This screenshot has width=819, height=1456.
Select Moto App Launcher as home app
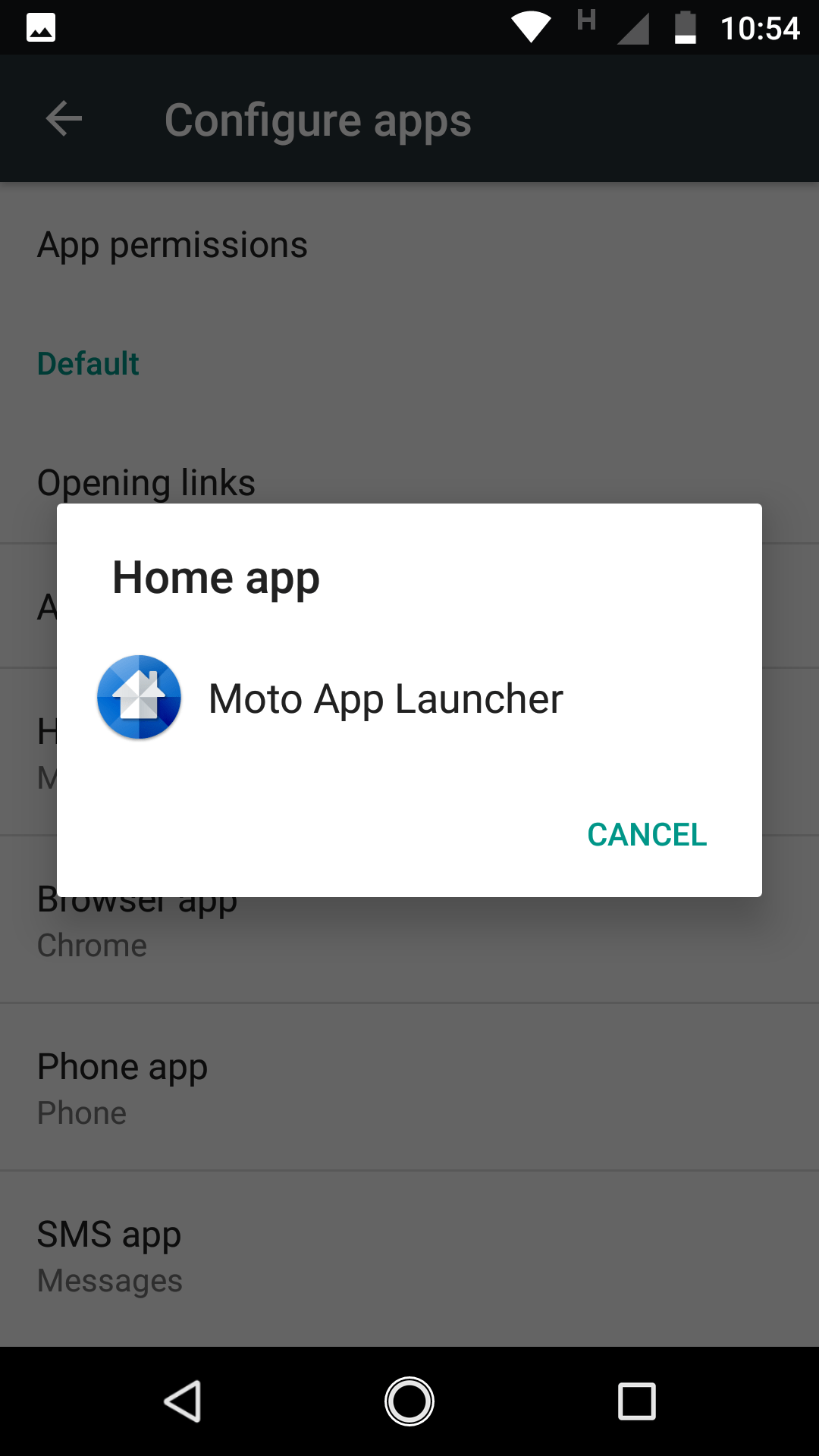point(409,698)
